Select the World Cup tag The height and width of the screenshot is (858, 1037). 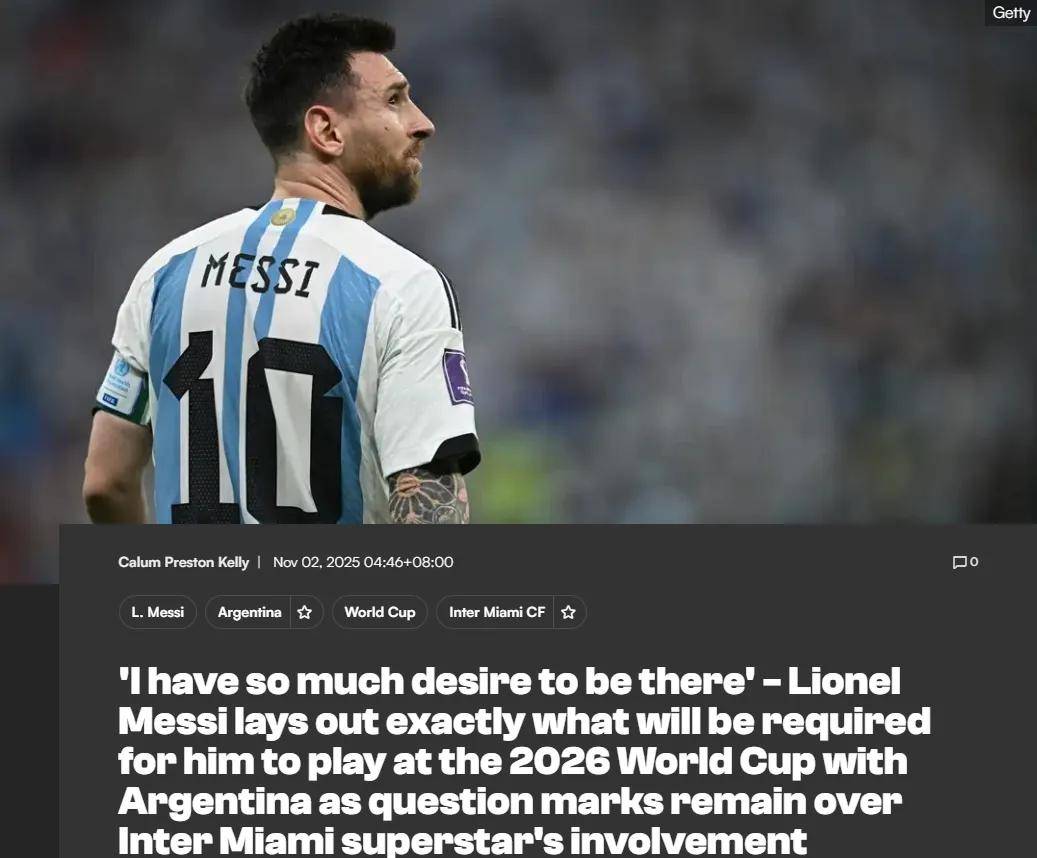click(379, 612)
